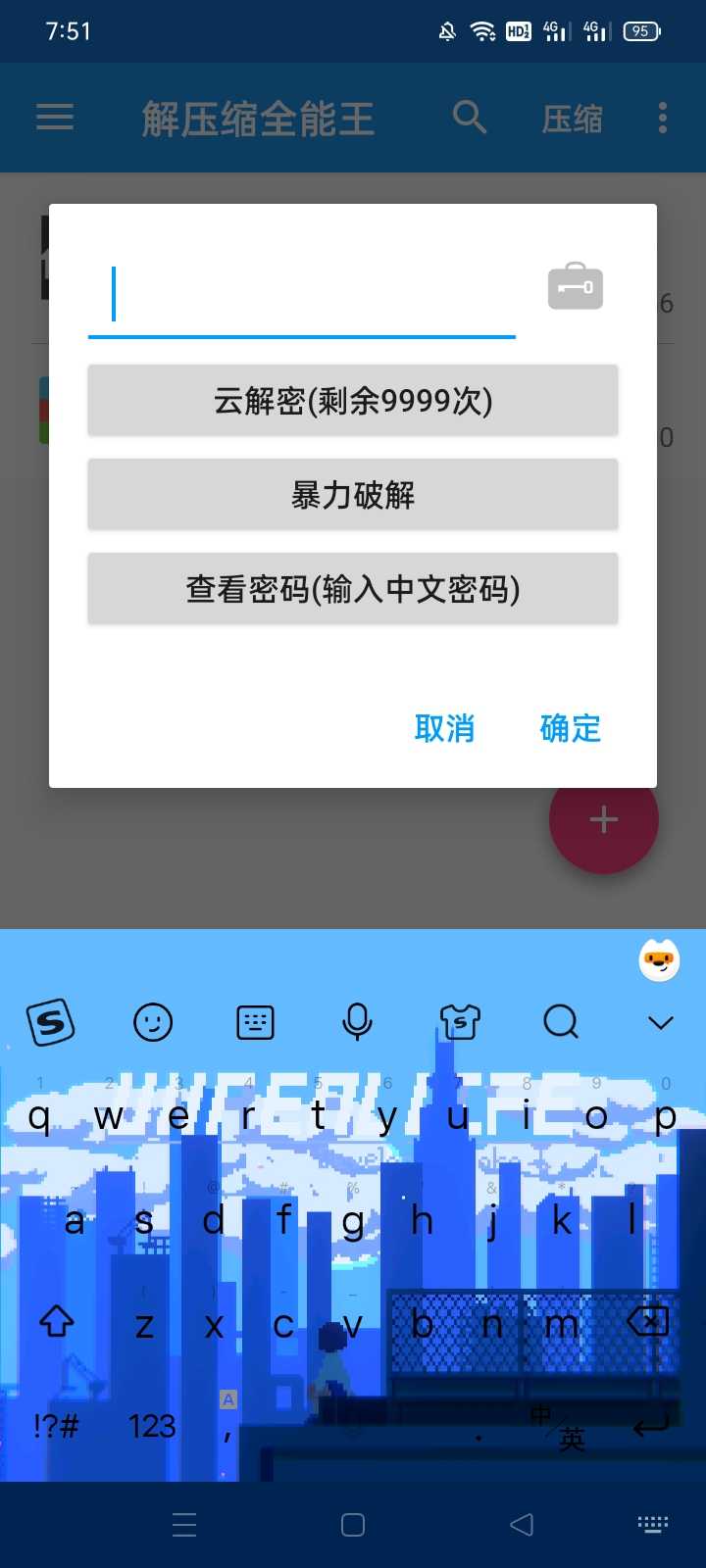Switch keyboard language via 中/英 key
This screenshot has height=1568, width=706.
(559, 1428)
